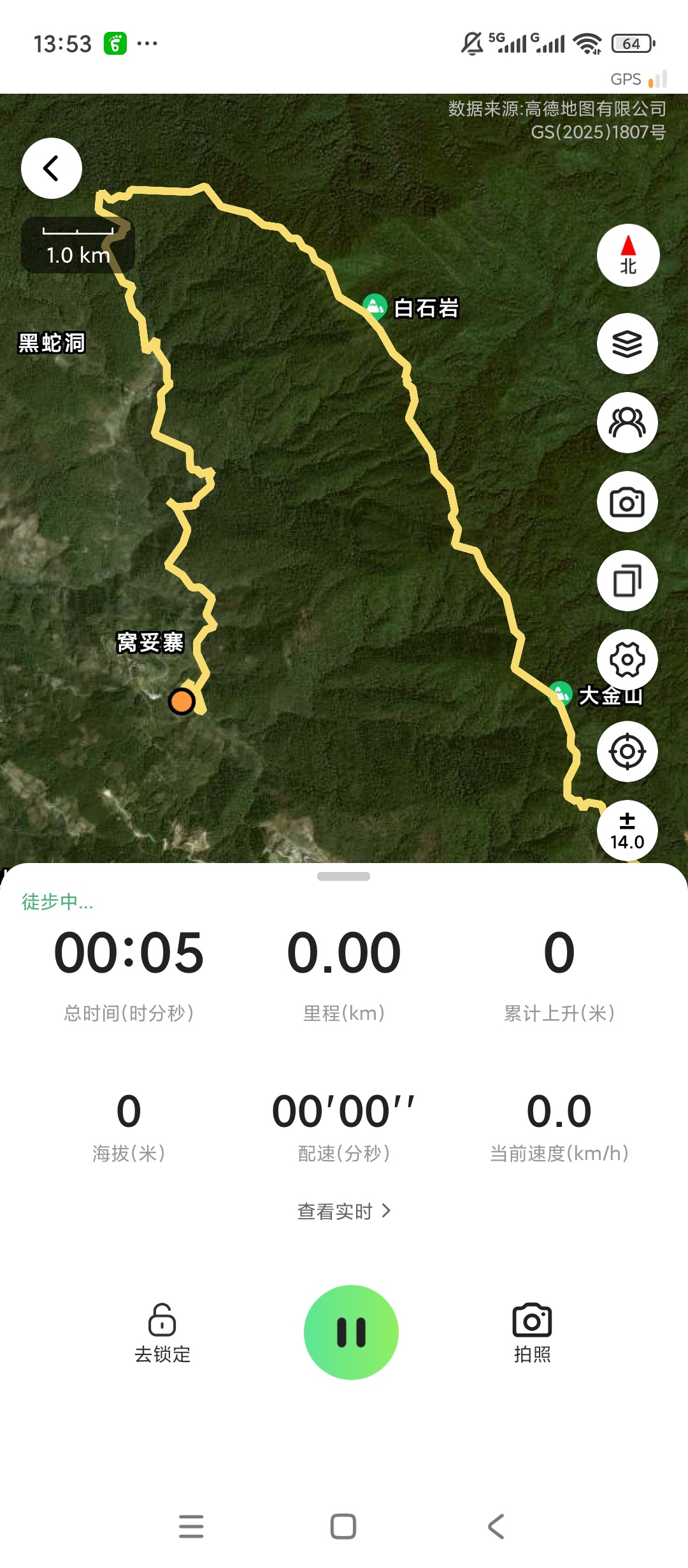The width and height of the screenshot is (688, 1568).
Task: Pause the hiking recording
Action: click(351, 1332)
